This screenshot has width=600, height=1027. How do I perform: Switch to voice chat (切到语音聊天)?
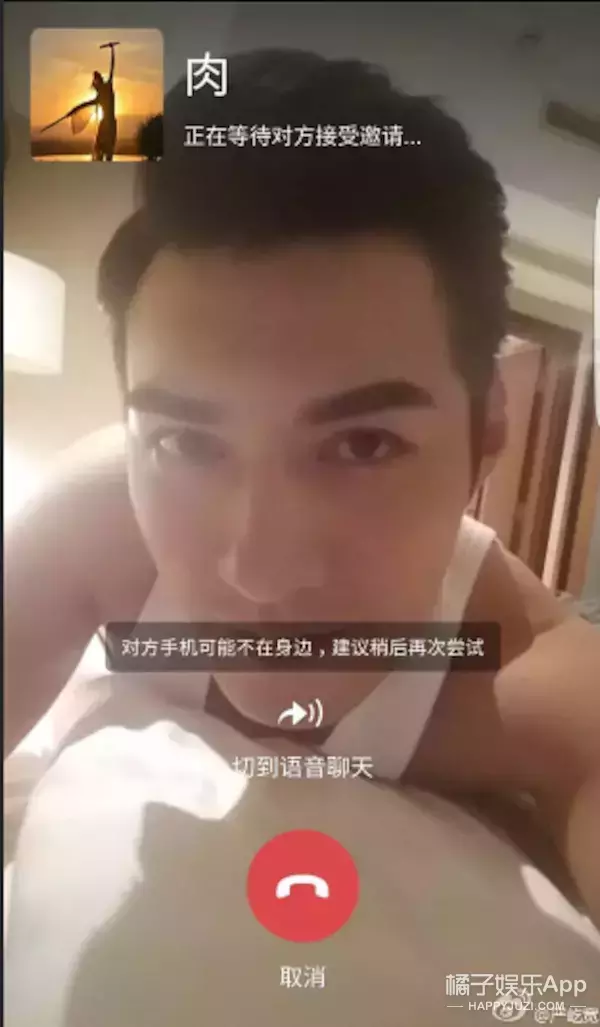tap(301, 718)
